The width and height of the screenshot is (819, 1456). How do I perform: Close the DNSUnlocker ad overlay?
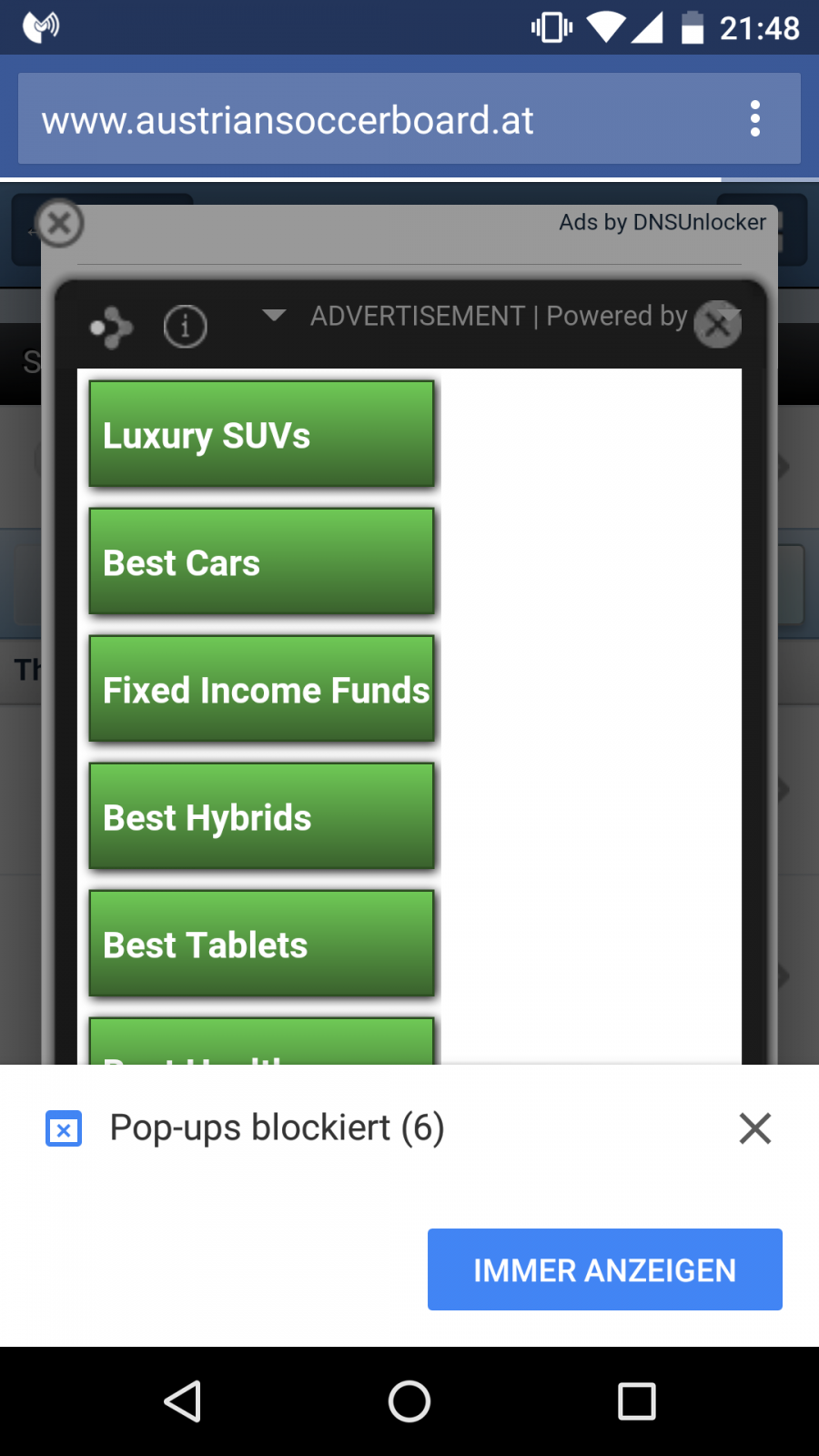[x=59, y=223]
